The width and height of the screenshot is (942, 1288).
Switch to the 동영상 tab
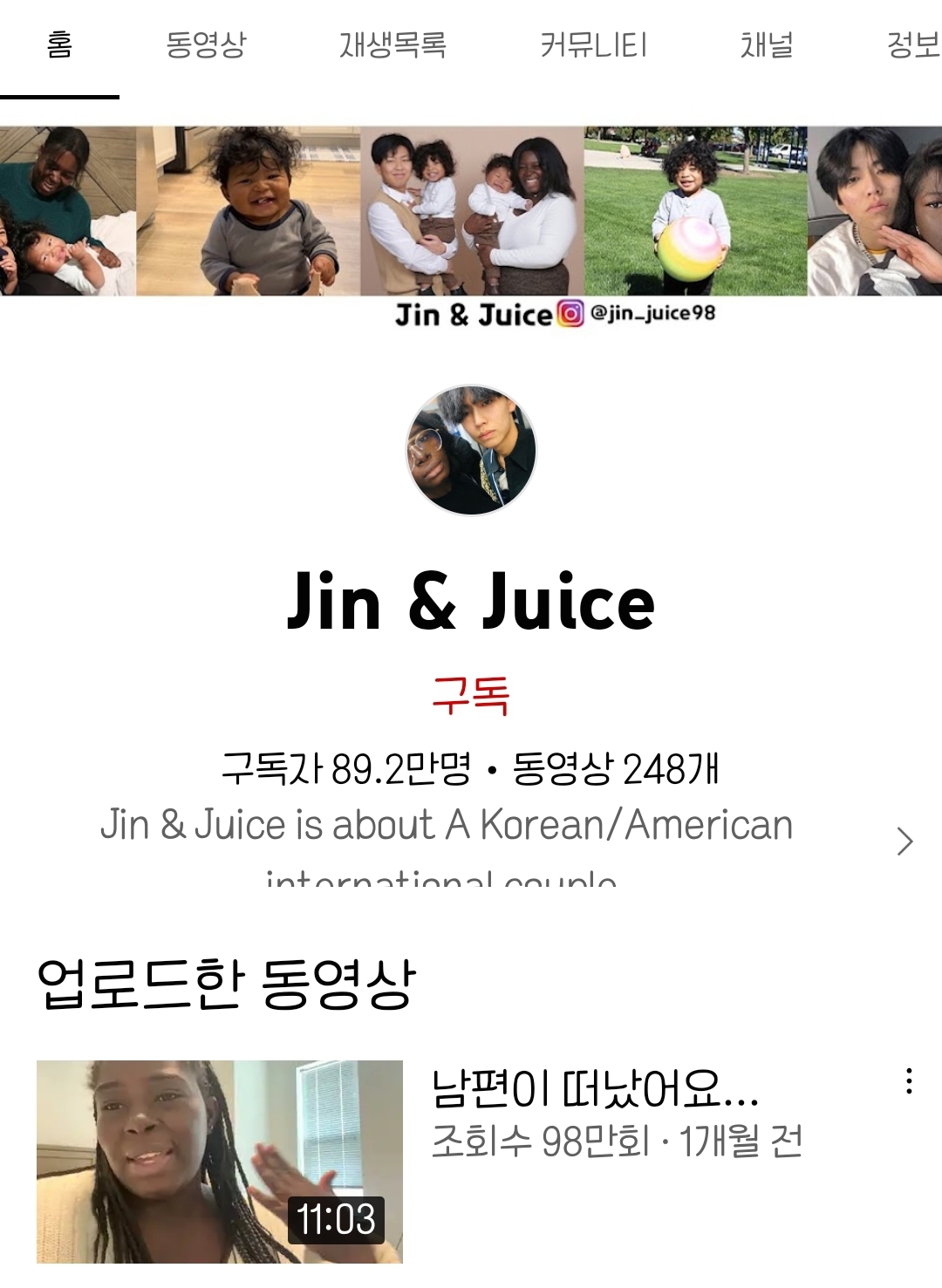pos(206,44)
